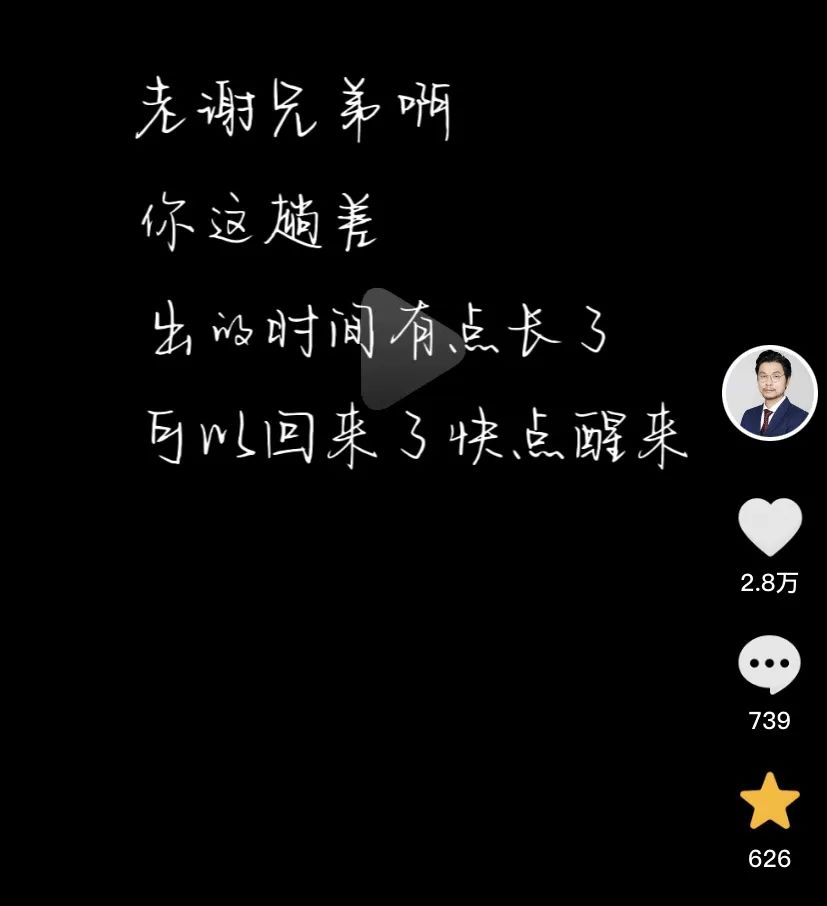Image resolution: width=827 pixels, height=906 pixels.
Task: Favorite the video with the star
Action: (769, 801)
